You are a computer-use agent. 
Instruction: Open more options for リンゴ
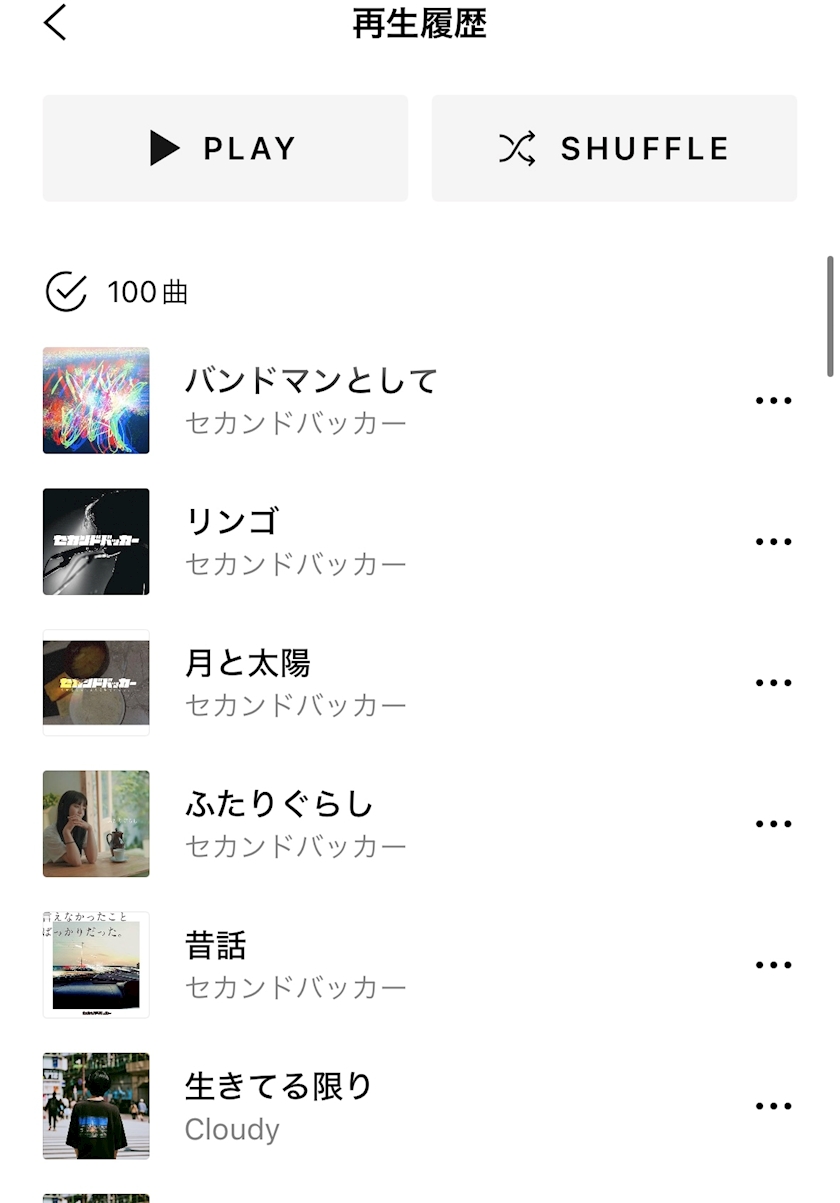click(x=773, y=542)
